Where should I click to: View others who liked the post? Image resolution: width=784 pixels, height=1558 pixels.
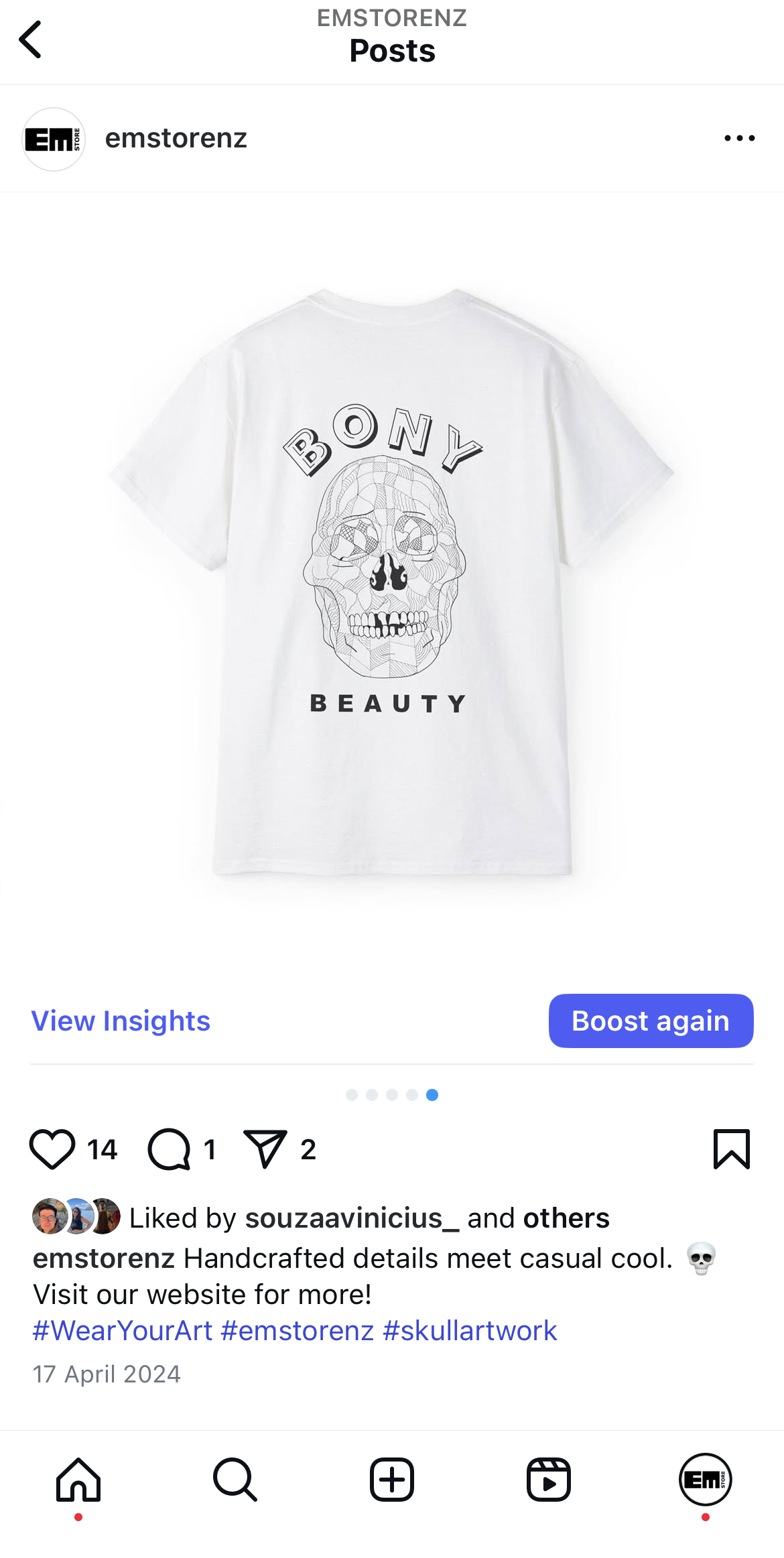(x=566, y=1218)
